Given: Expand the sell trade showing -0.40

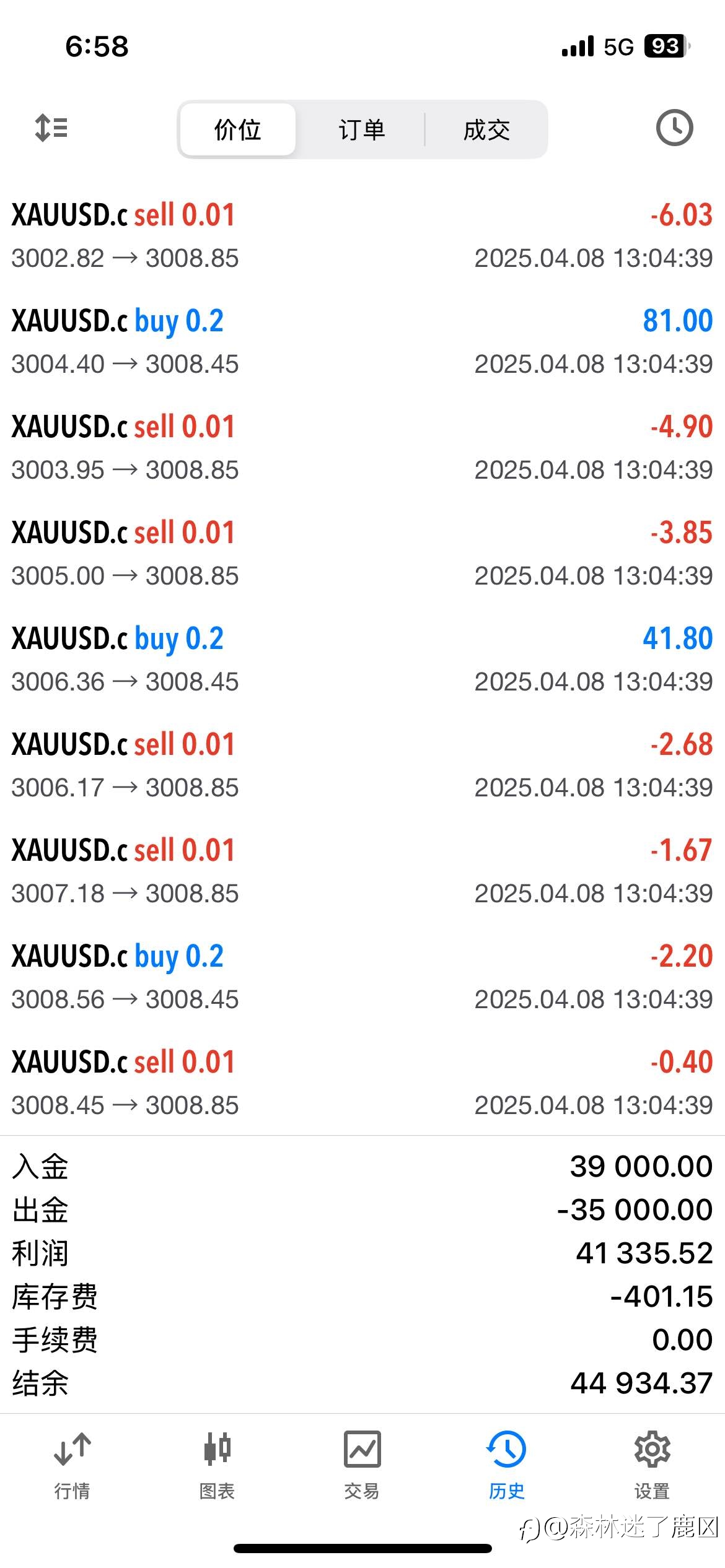Looking at the screenshot, I should tap(362, 1083).
